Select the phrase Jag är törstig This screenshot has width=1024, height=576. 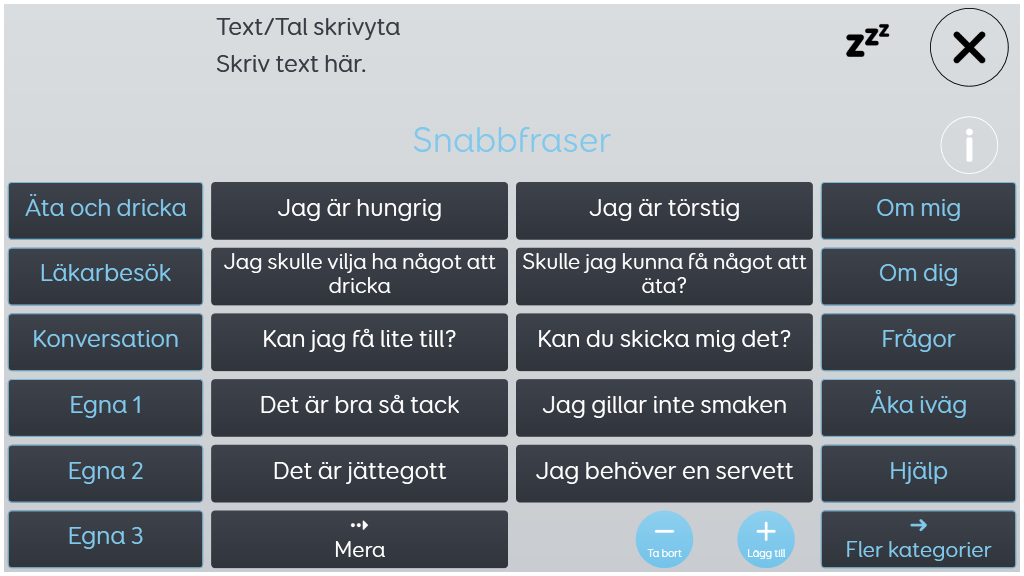pos(664,209)
